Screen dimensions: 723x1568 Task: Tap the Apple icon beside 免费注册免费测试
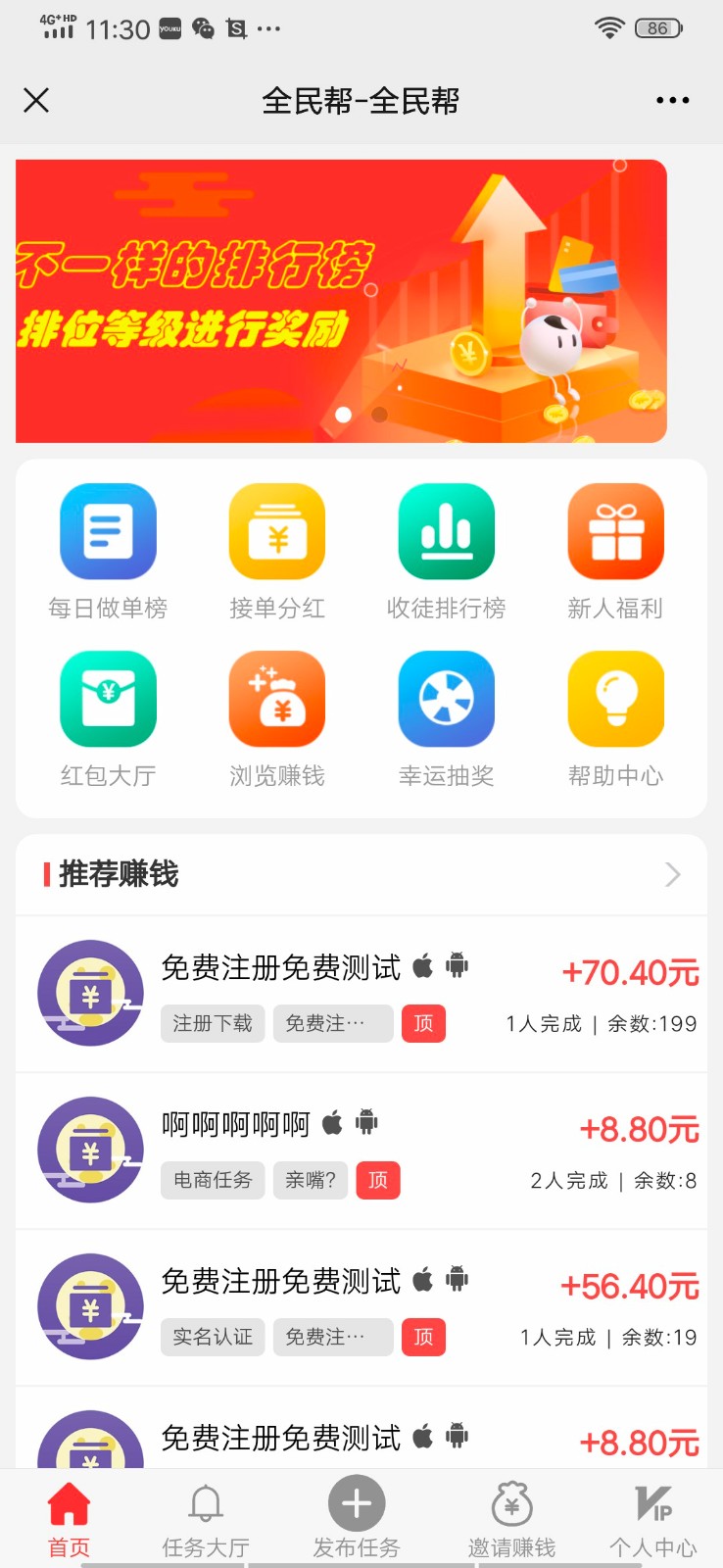click(423, 966)
